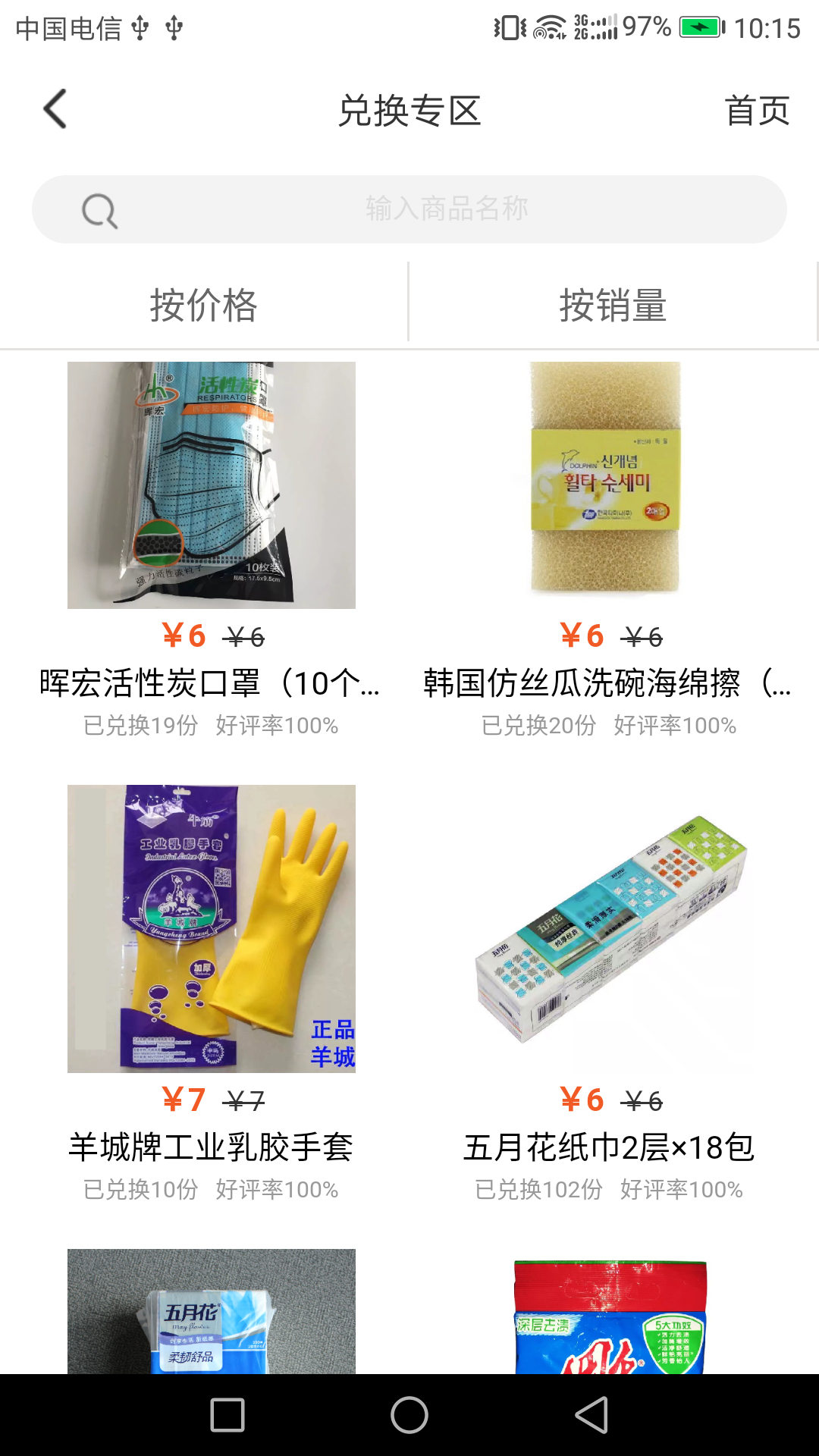Tap the system home button
The height and width of the screenshot is (1456, 819).
point(409,1415)
